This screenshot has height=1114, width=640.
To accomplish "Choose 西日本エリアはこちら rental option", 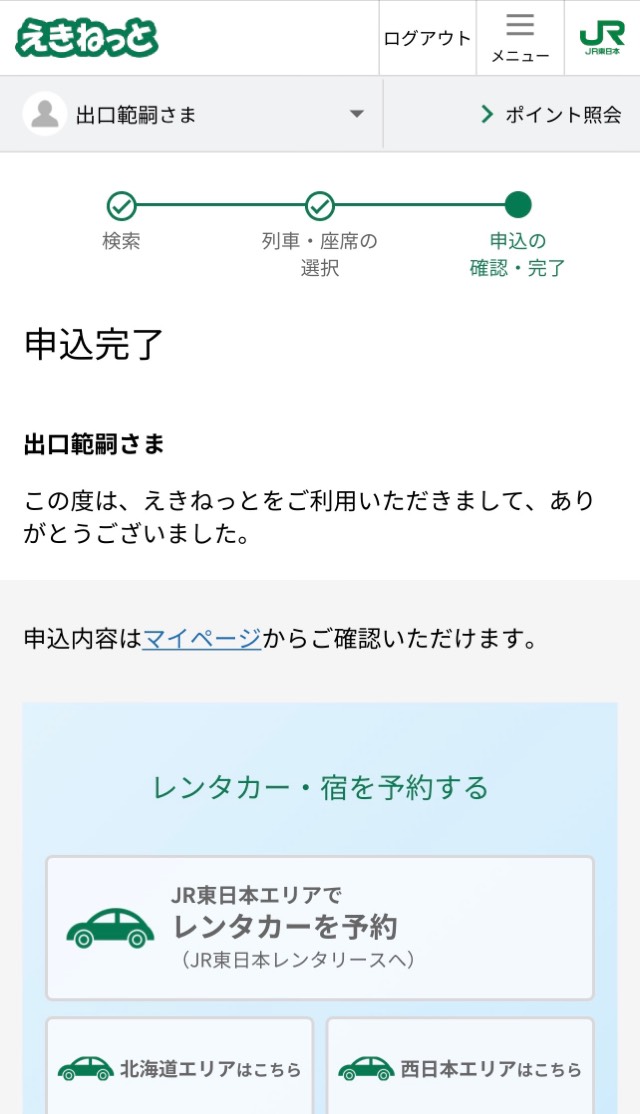I will pyautogui.click(x=460, y=1067).
